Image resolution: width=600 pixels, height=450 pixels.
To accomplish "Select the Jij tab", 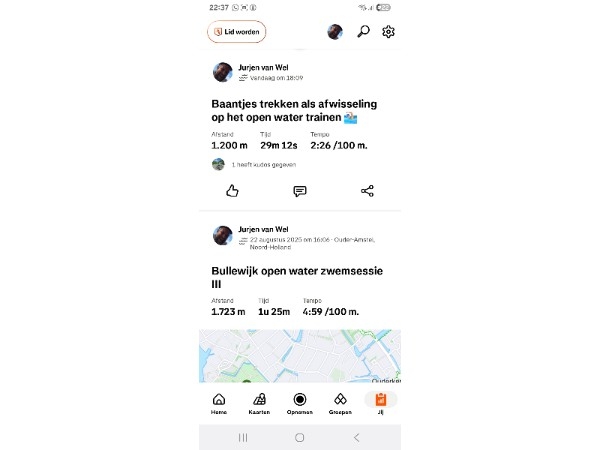I will (x=380, y=402).
